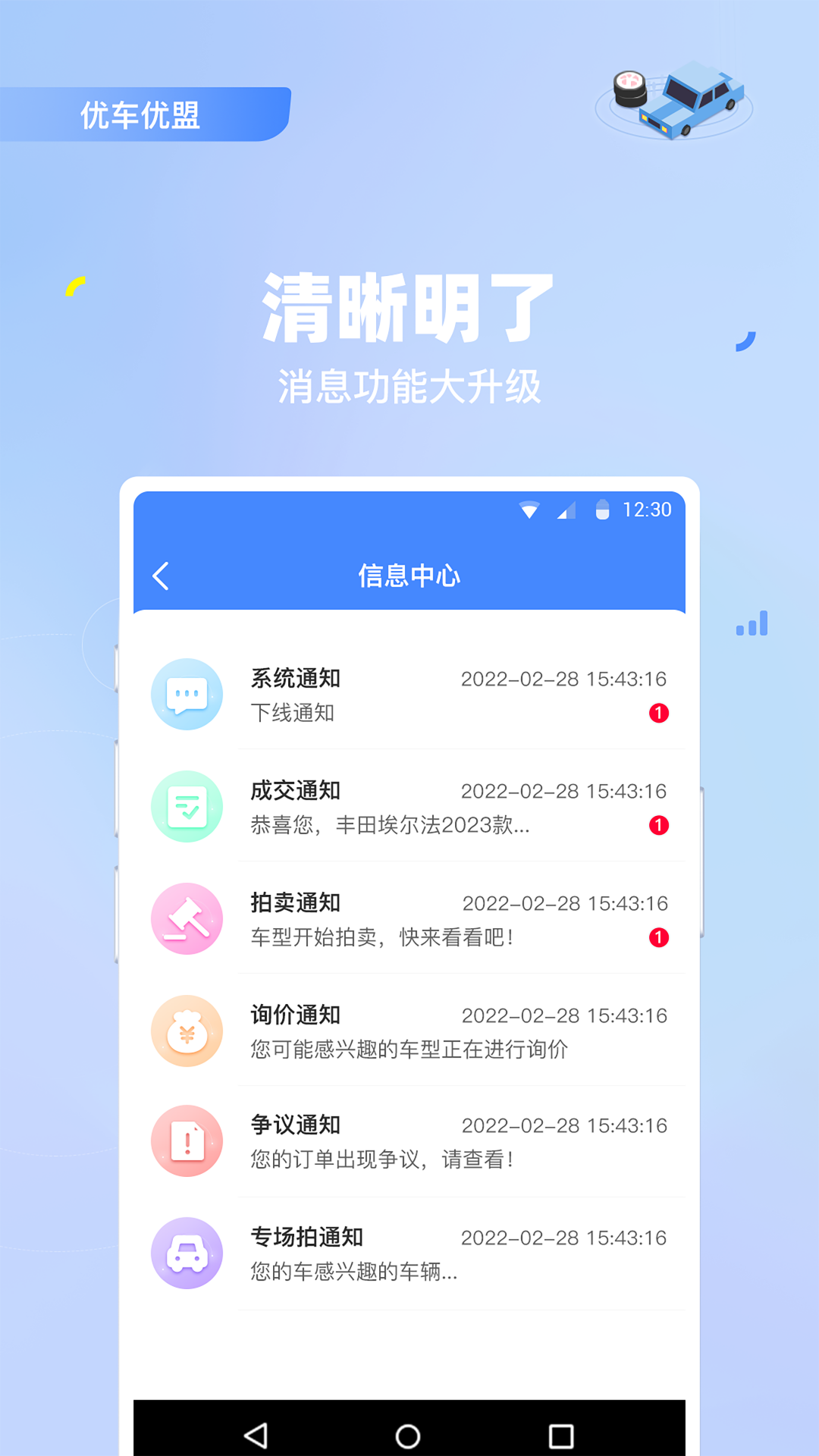The width and height of the screenshot is (819, 1456).
Task: Open the 下线通知 system message
Action: [293, 713]
